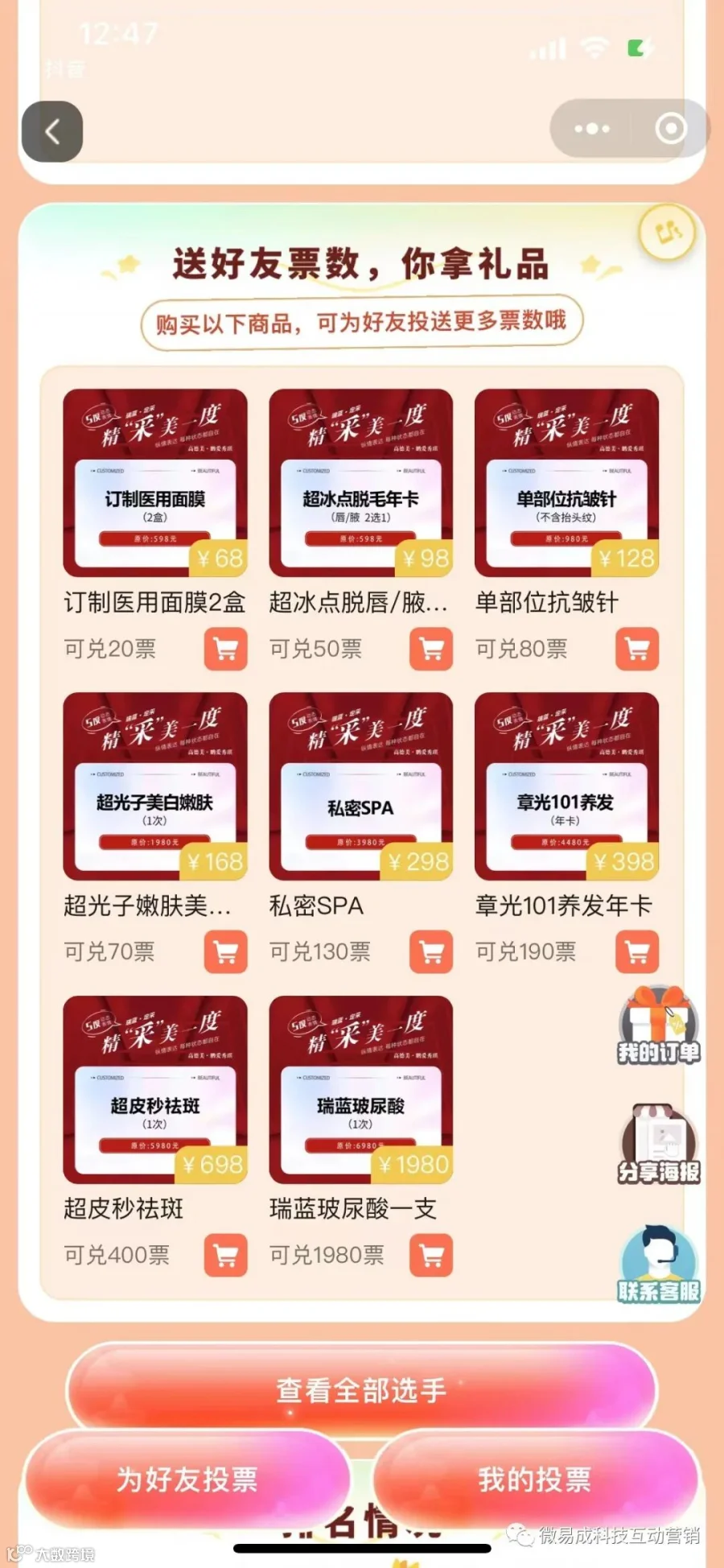Add 私密SPA to cart

pos(432,952)
